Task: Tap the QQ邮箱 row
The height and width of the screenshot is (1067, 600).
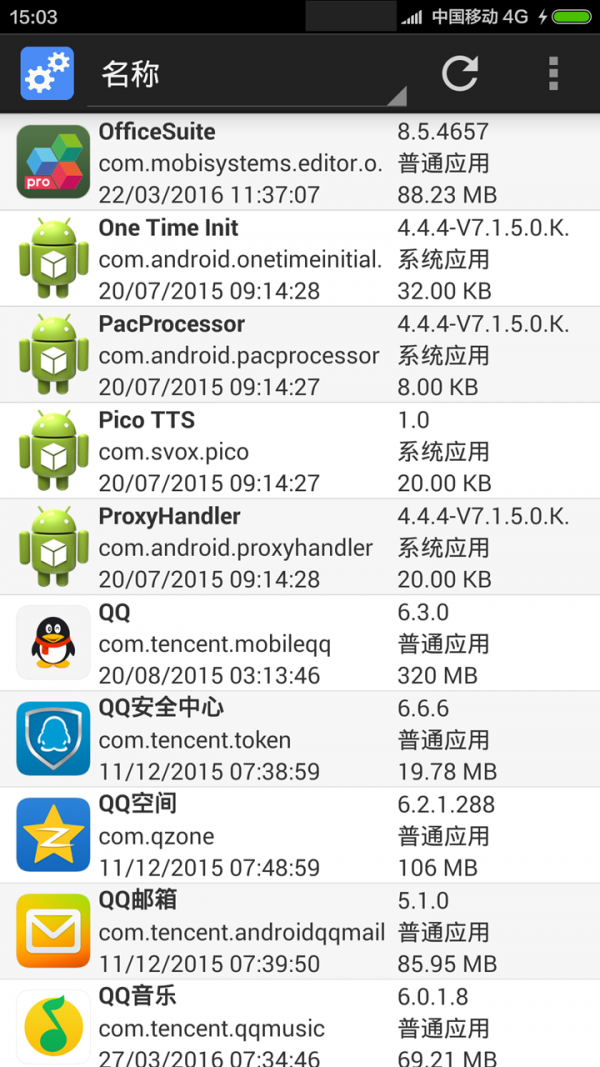Action: pos(300,930)
